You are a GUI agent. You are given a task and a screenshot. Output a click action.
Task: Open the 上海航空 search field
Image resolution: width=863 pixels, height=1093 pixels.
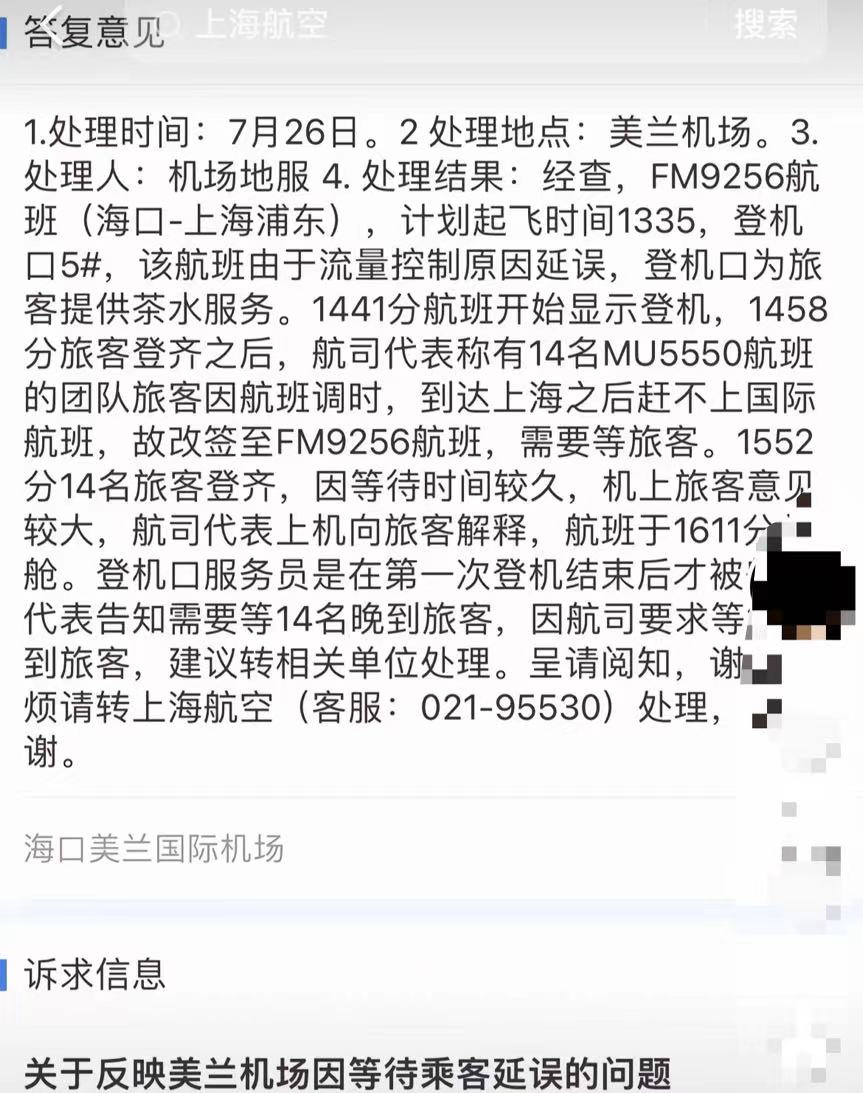[400, 24]
